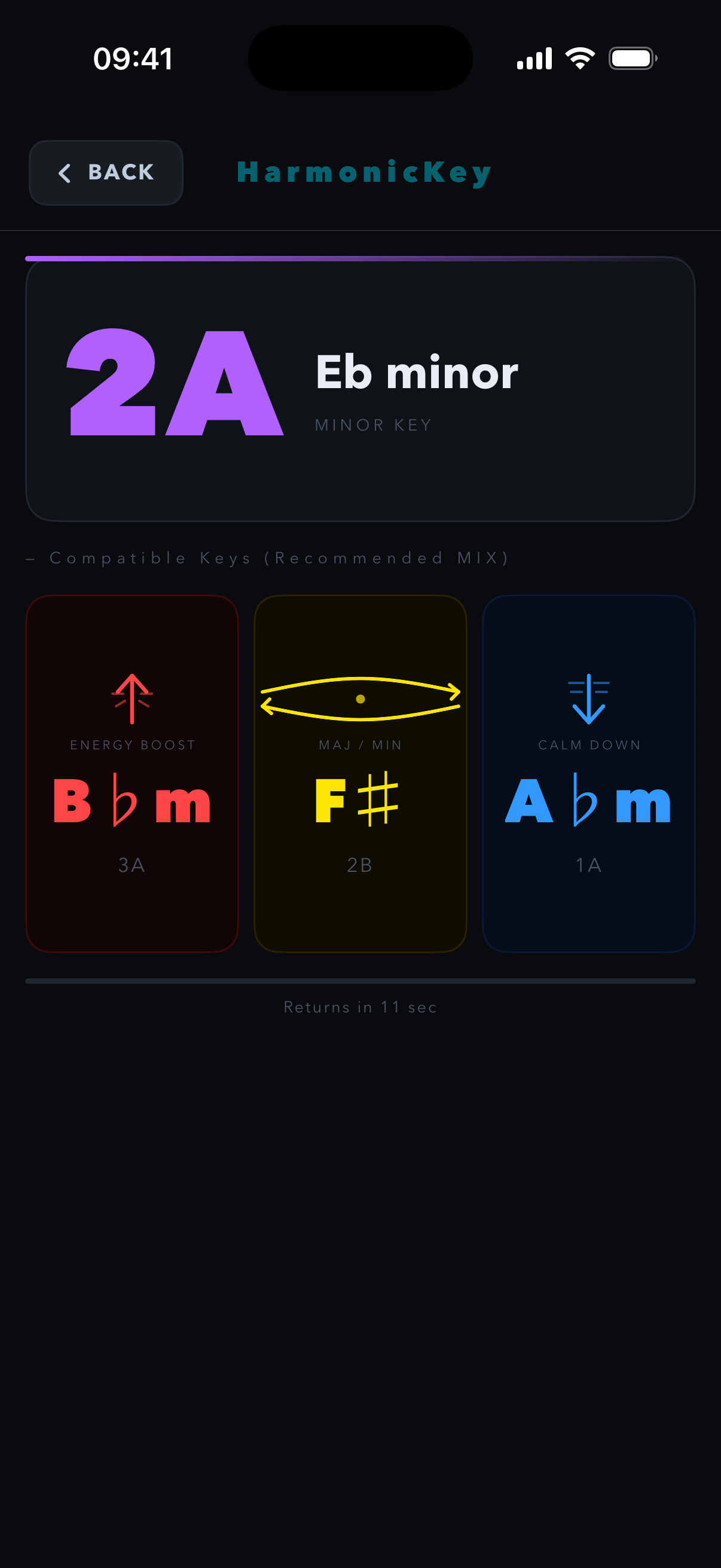Click the Returns in 11 sec countdown
This screenshot has width=721, height=1568.
tap(360, 1007)
